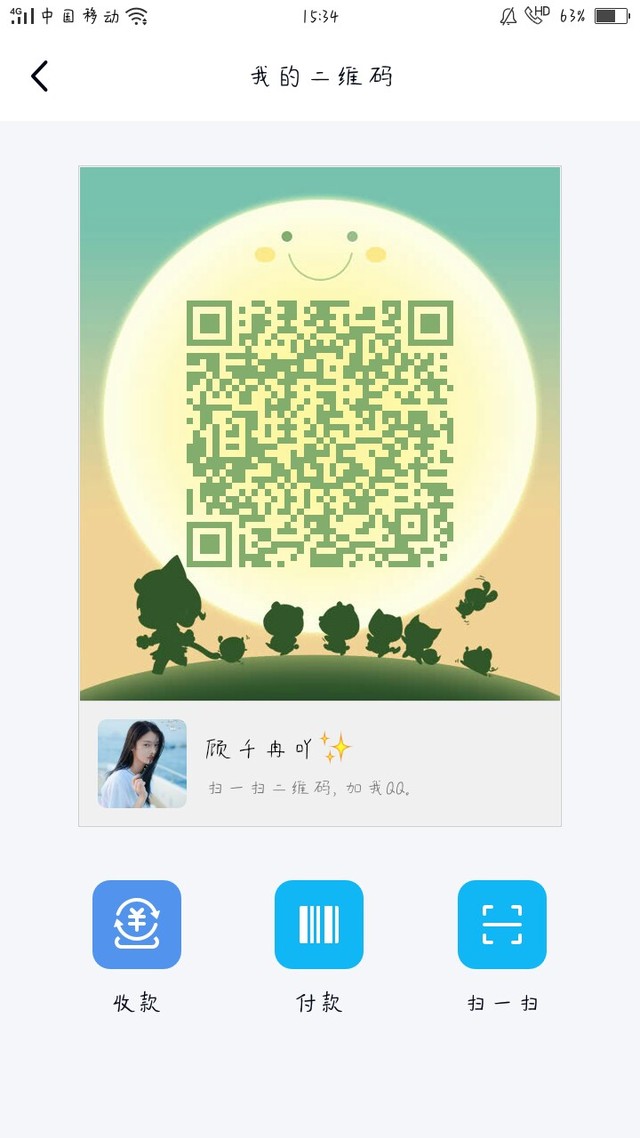Open the 付款 payment code
Screen dimensions: 640x1138
tap(319, 925)
